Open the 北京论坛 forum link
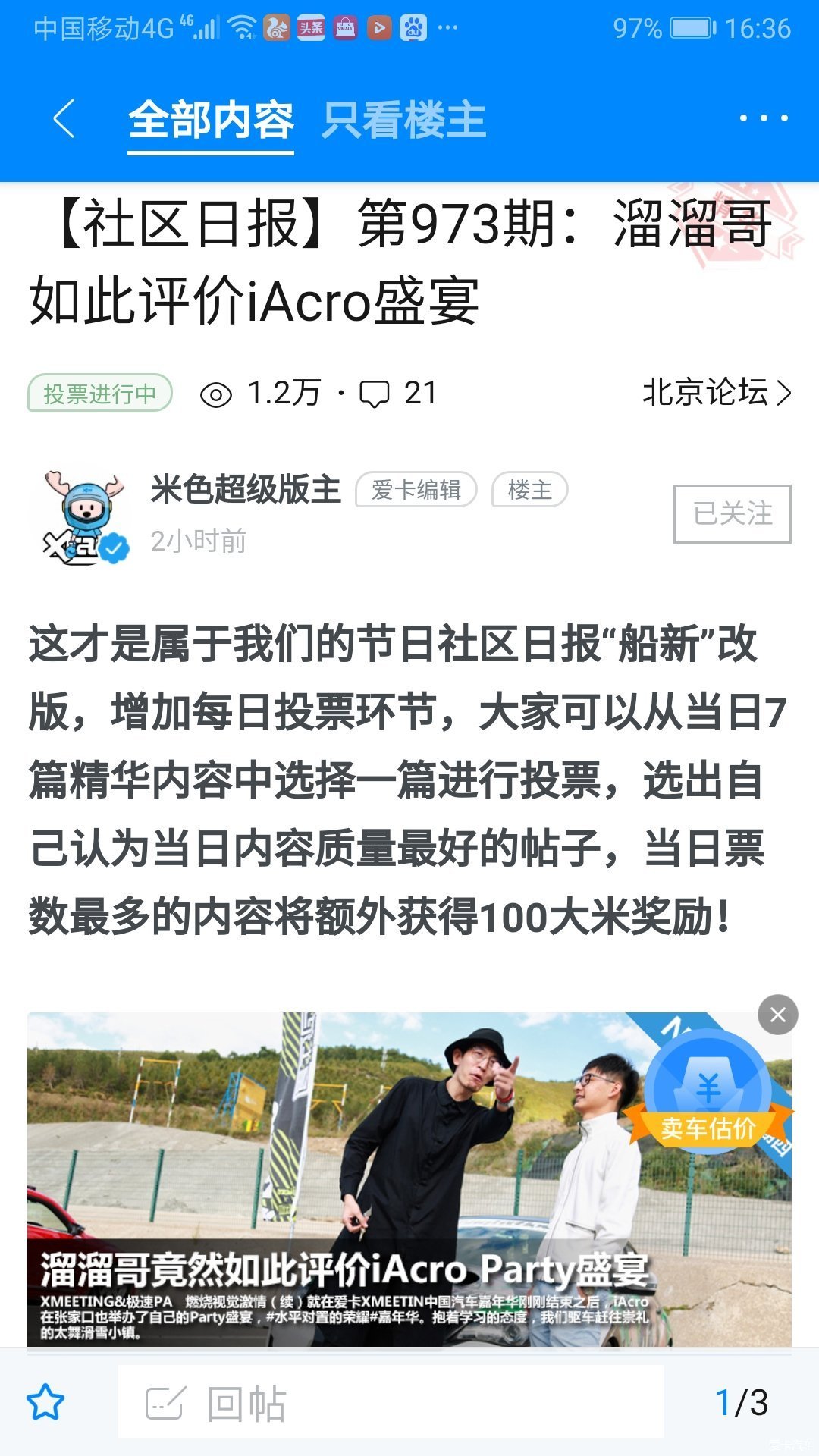The height and width of the screenshot is (1456, 819). point(716,393)
